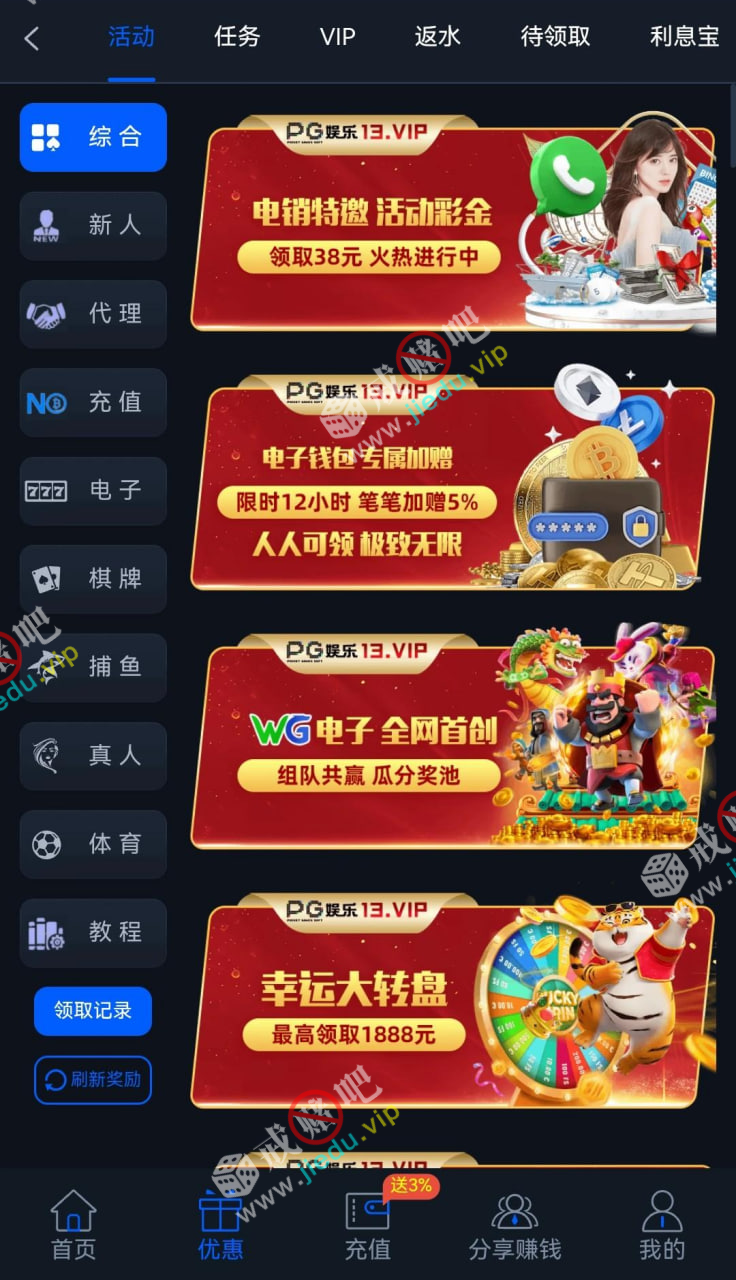The image size is (736, 1280).
Task: Select the 充值 category in sidebar
Action: 93,402
